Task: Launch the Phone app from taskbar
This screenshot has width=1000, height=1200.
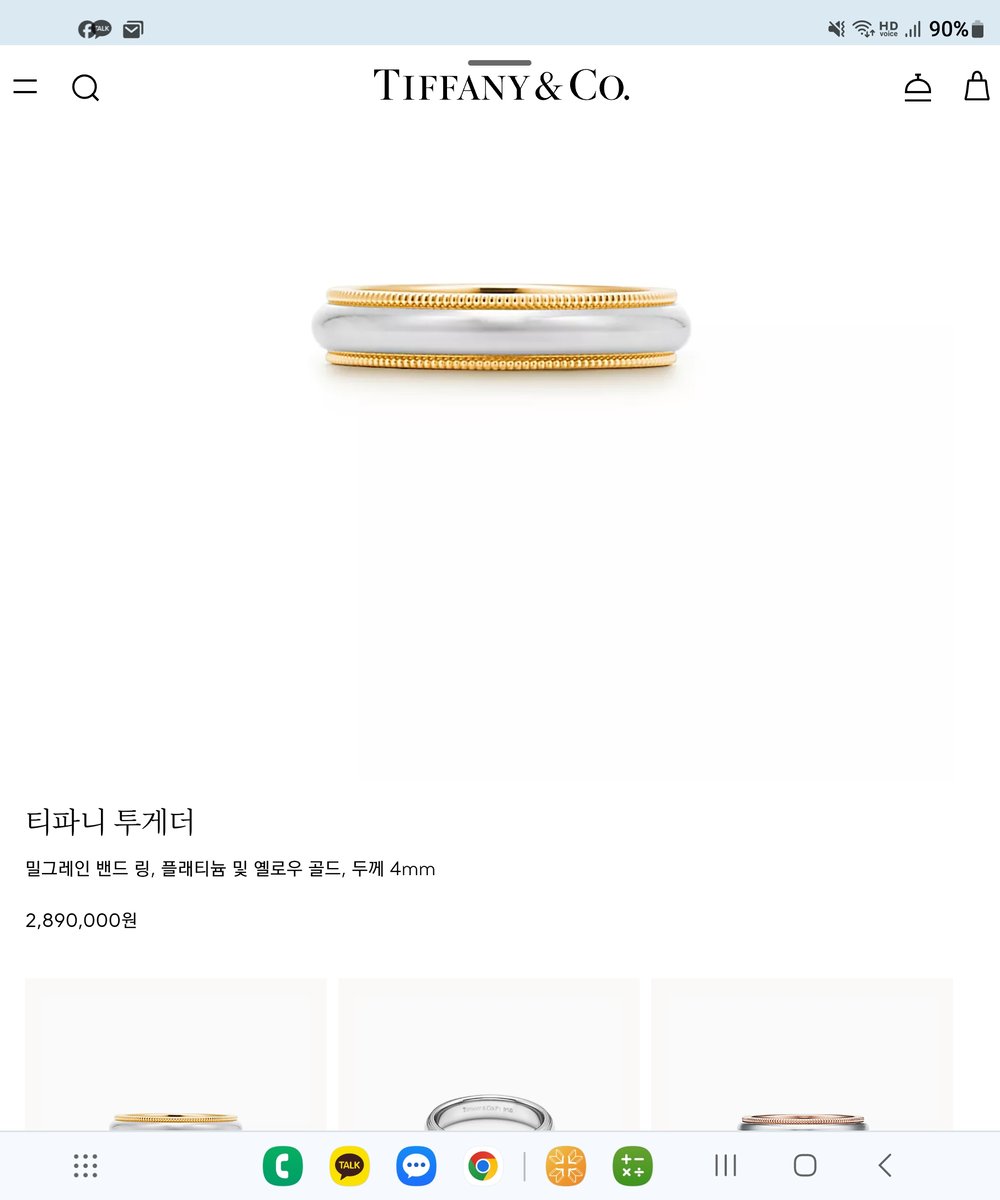Action: 283,1166
